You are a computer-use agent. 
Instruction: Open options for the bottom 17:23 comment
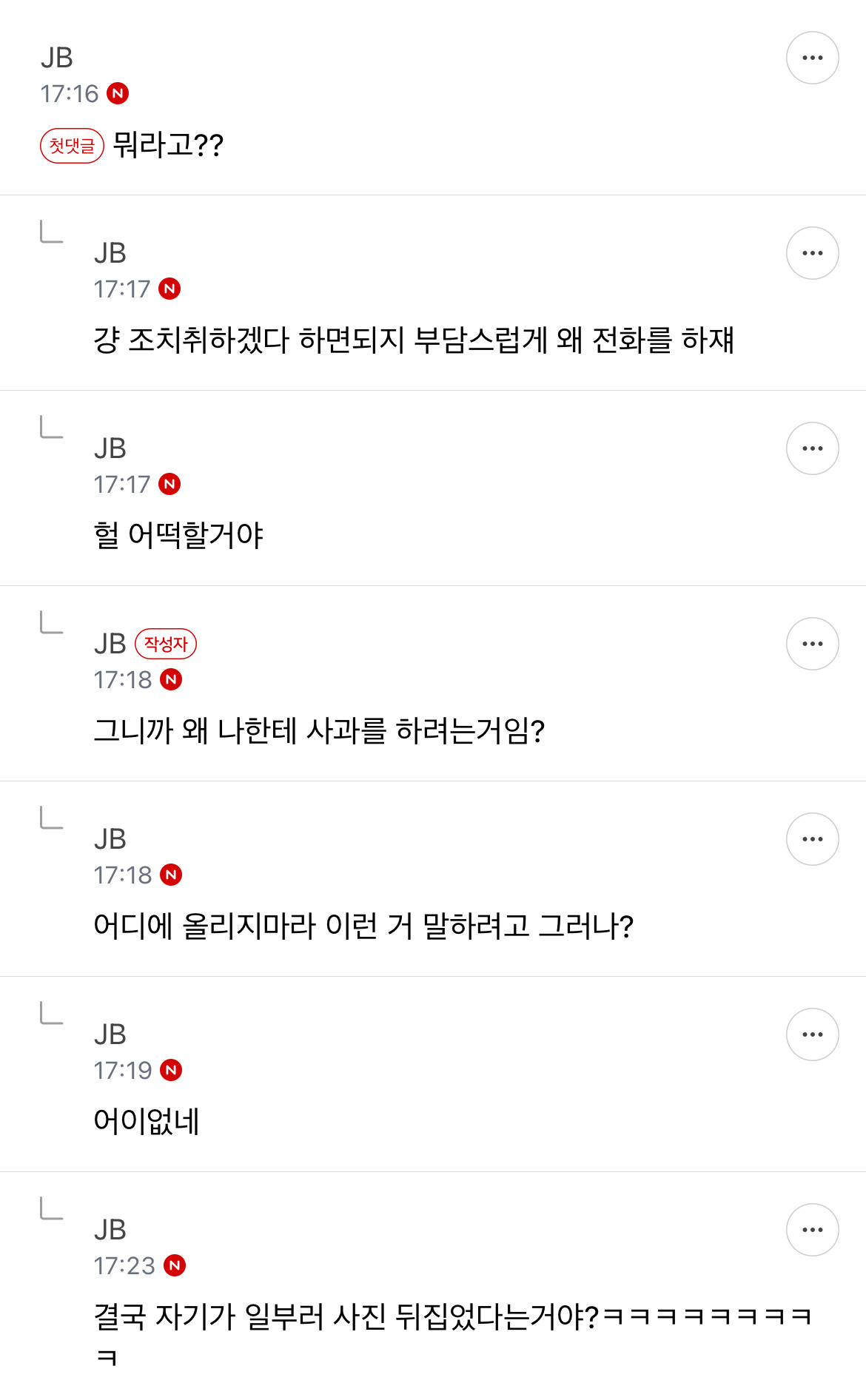(812, 1228)
